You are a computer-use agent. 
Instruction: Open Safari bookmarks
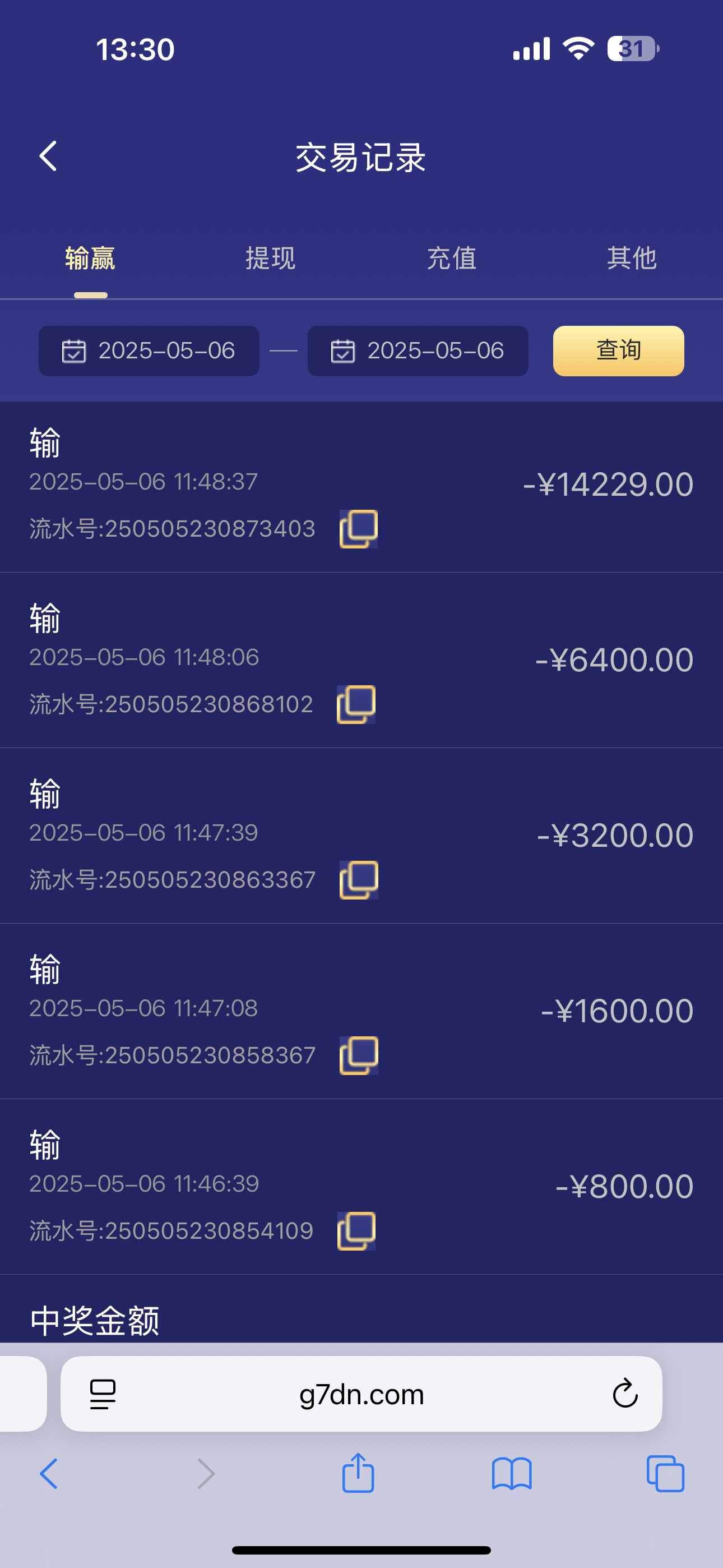511,1474
